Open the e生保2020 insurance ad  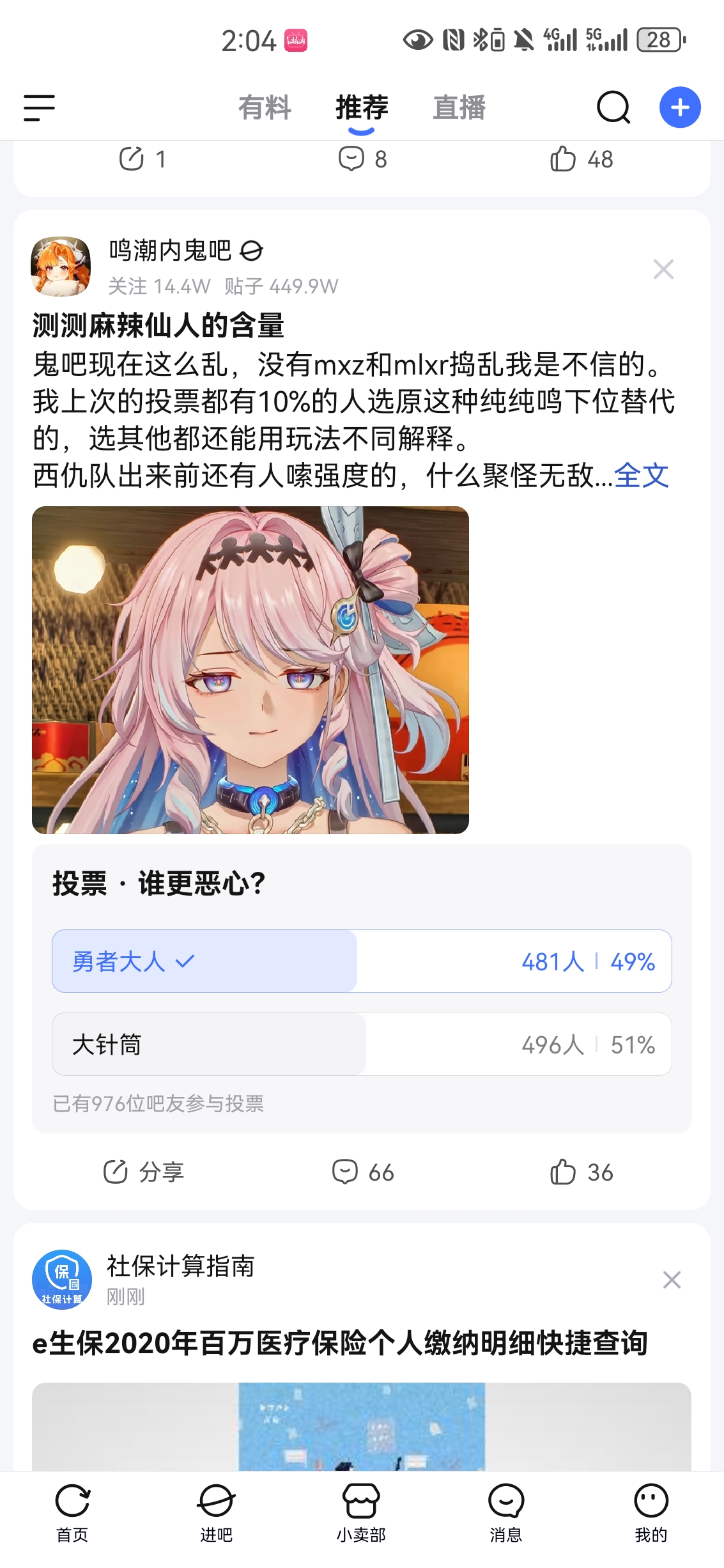pos(340,1343)
